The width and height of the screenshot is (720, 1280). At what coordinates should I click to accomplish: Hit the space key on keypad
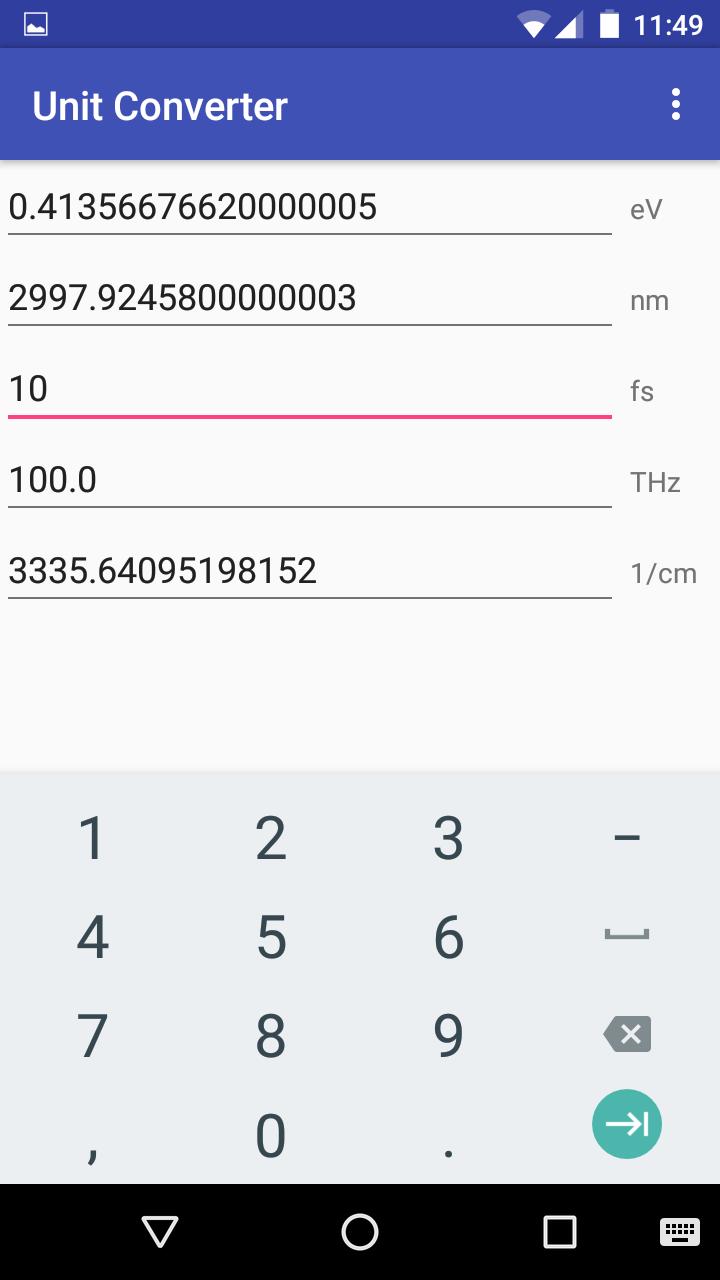coord(627,936)
